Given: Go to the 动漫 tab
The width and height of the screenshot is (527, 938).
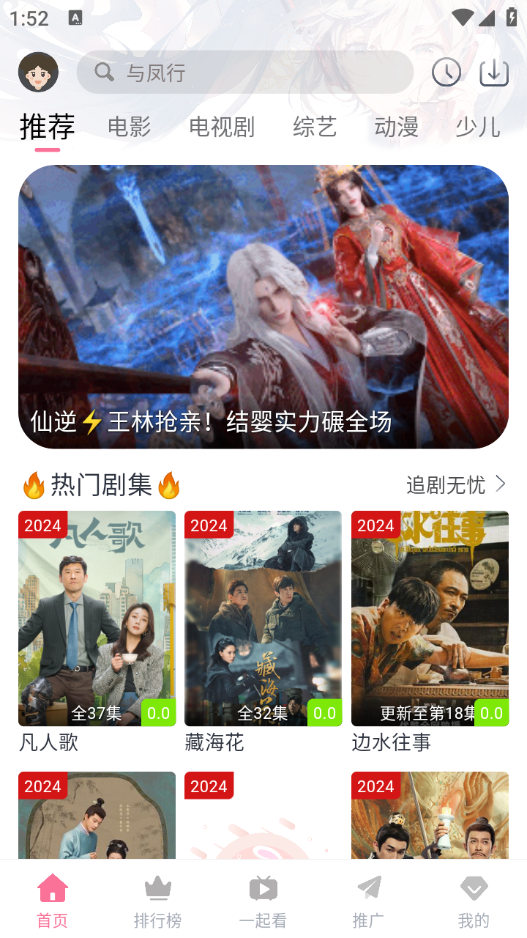Looking at the screenshot, I should click(396, 127).
